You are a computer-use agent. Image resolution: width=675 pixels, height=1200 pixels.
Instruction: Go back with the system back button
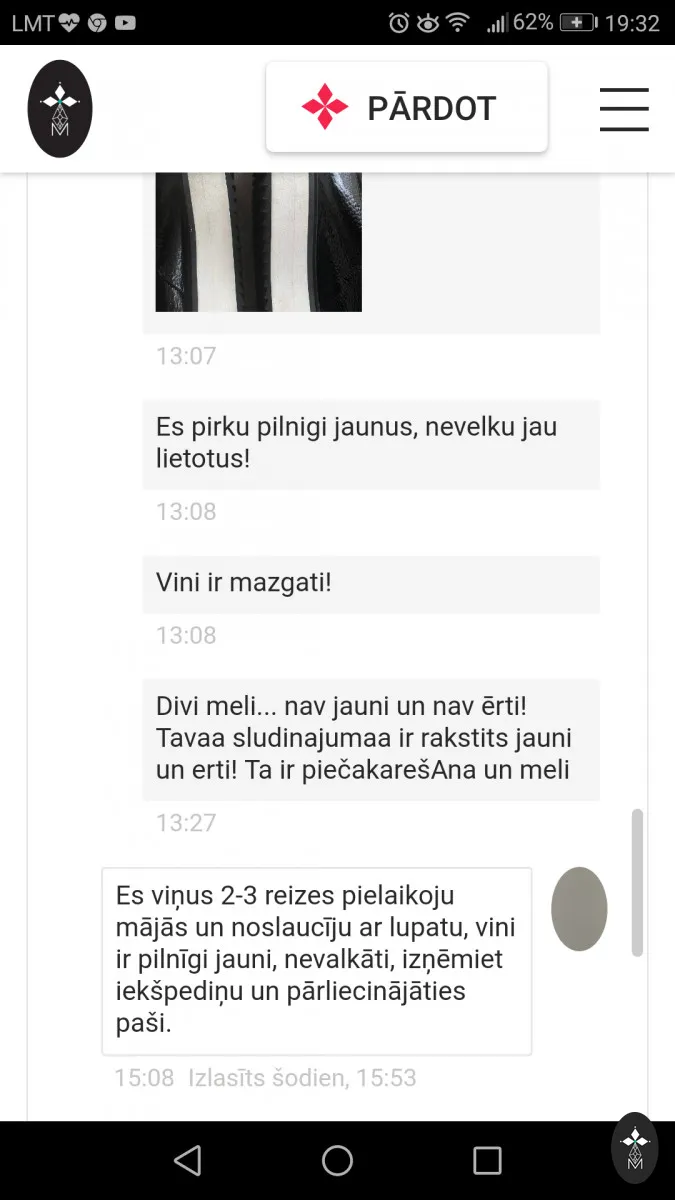(x=187, y=1160)
